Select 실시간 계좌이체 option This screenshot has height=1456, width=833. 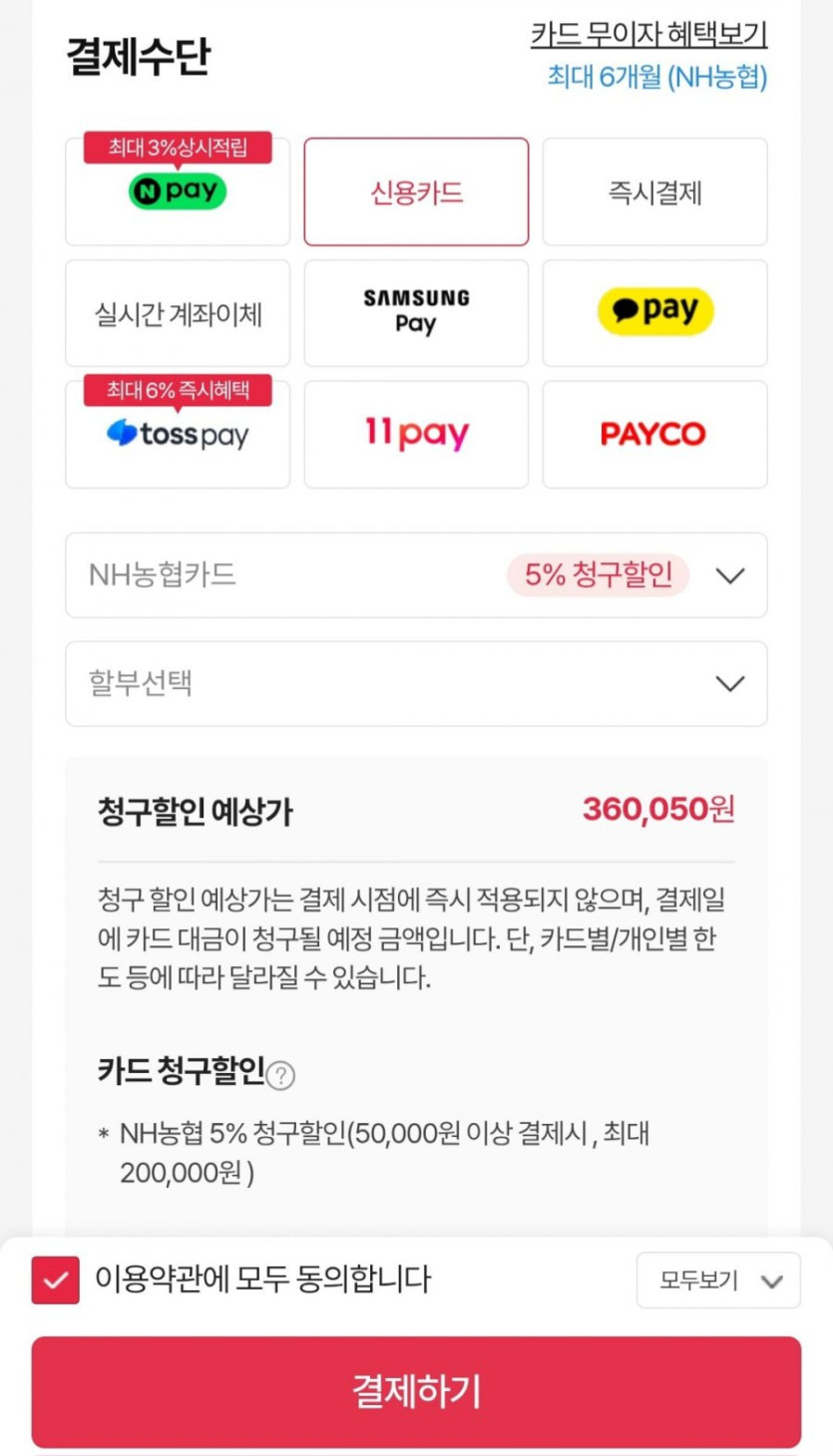point(178,314)
